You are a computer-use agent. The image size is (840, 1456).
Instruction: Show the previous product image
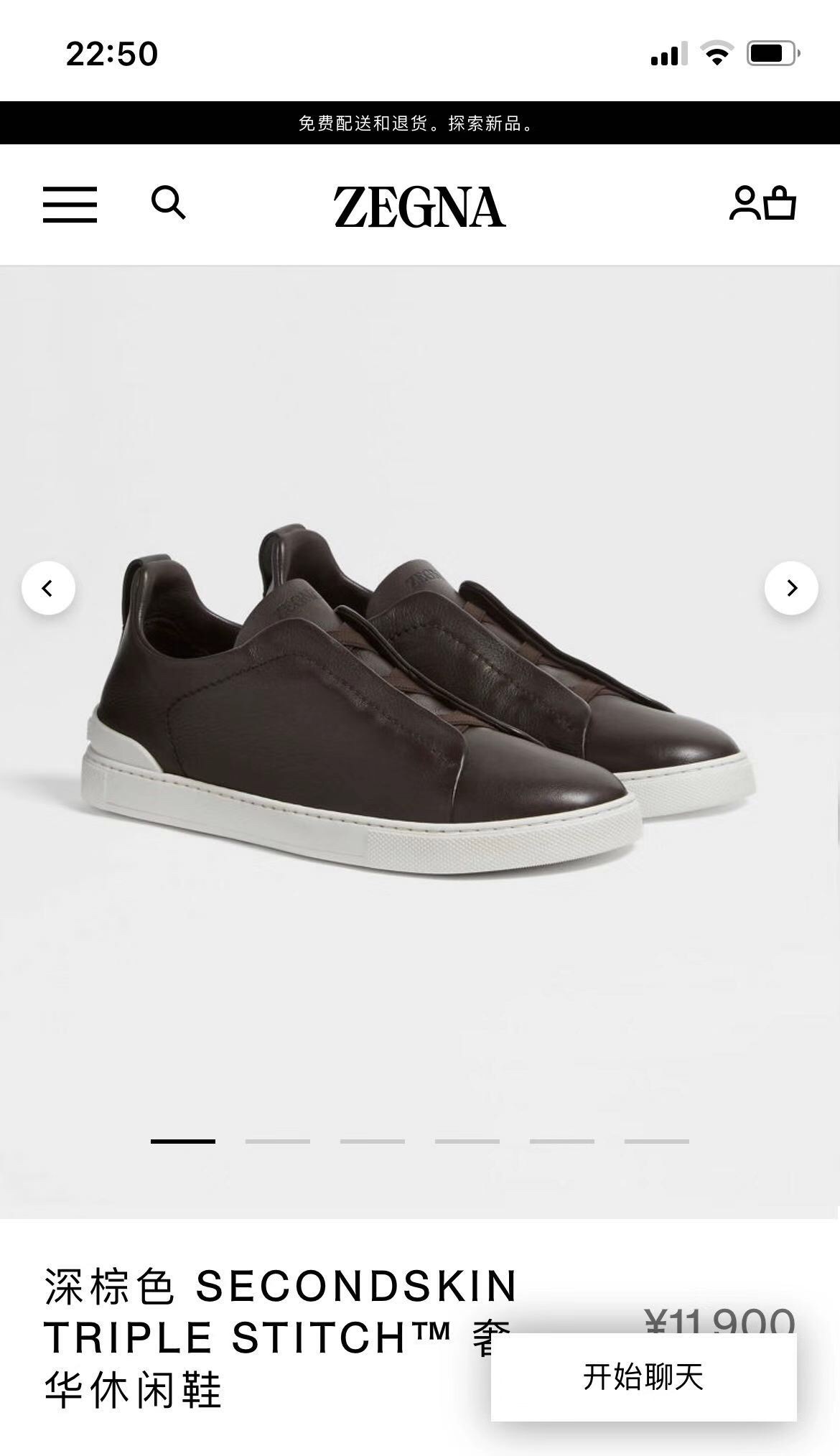click(48, 589)
